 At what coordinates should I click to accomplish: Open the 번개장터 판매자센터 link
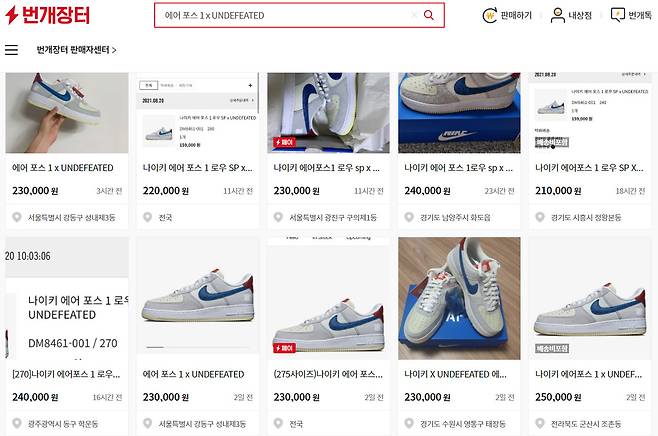click(x=76, y=50)
